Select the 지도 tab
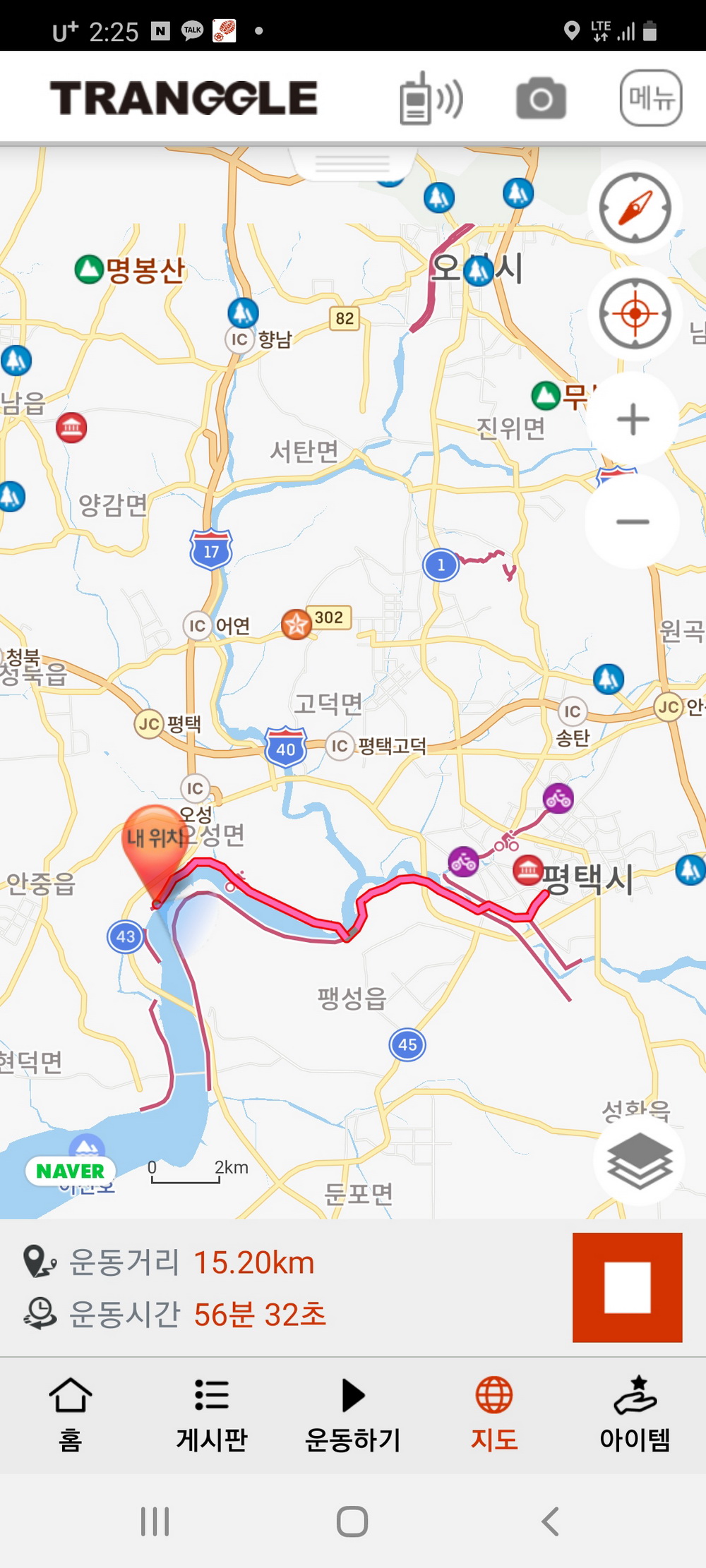Screen dimensions: 706x1568 point(494,1414)
